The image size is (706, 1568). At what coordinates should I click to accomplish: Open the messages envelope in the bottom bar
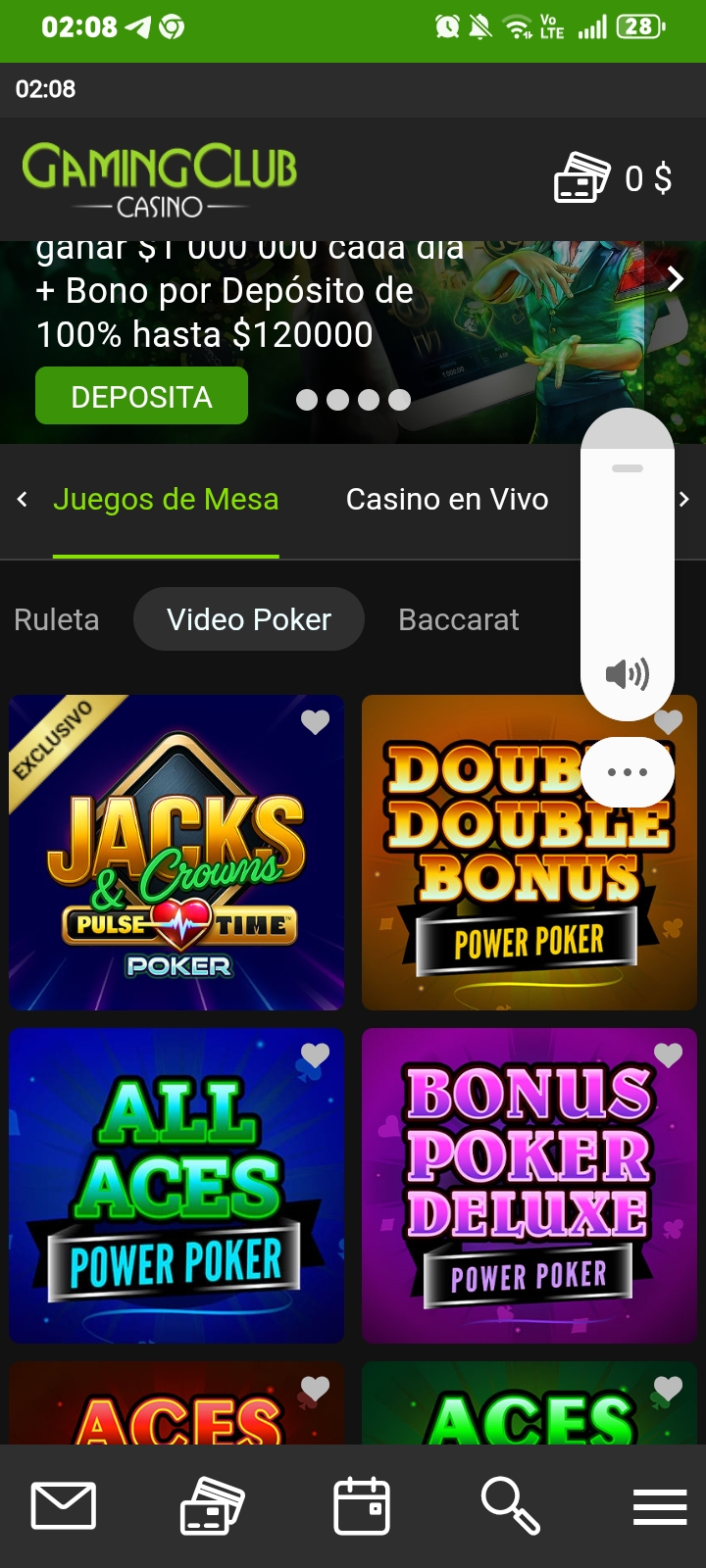pos(64,1505)
